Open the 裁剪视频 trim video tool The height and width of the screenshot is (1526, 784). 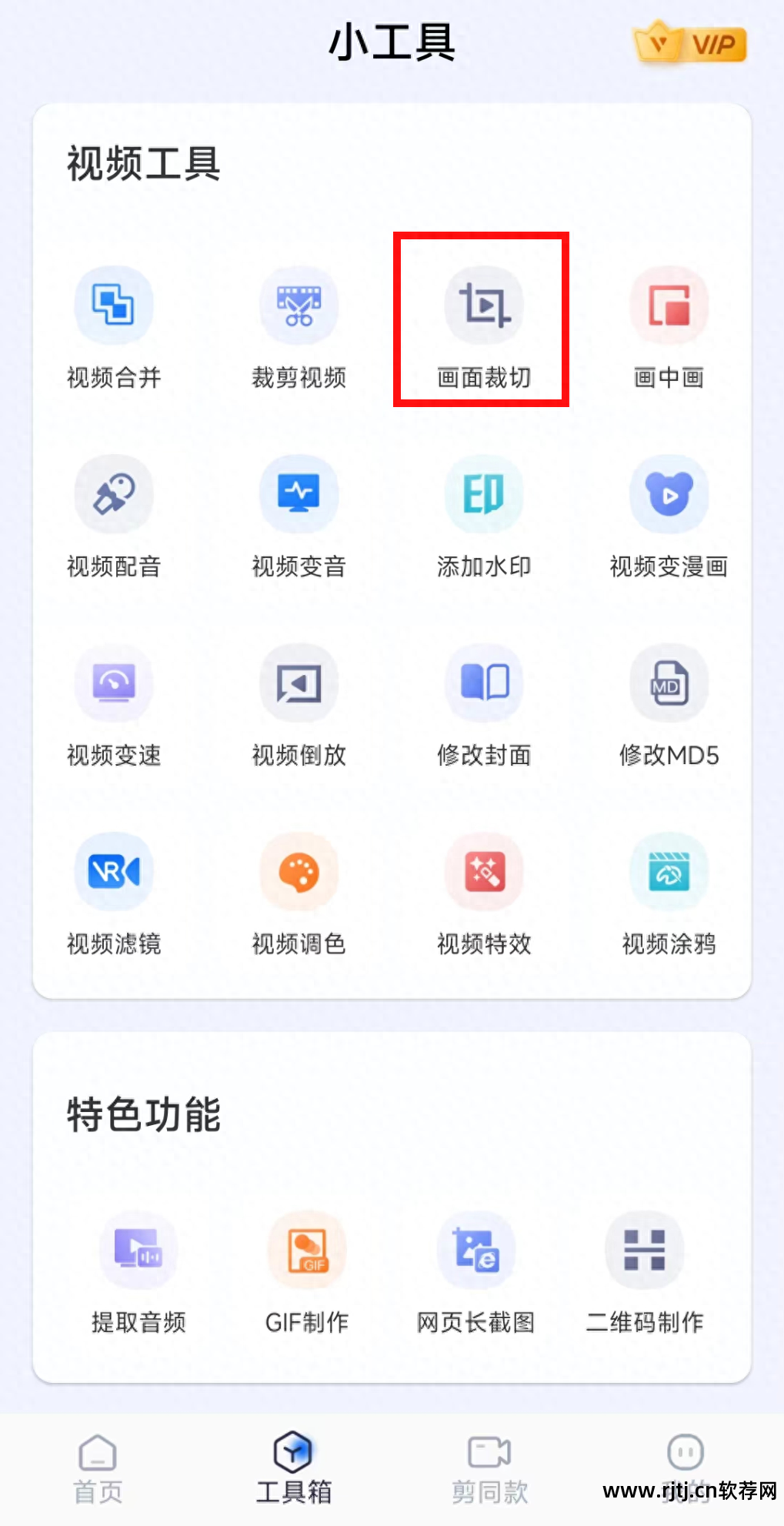tap(299, 323)
